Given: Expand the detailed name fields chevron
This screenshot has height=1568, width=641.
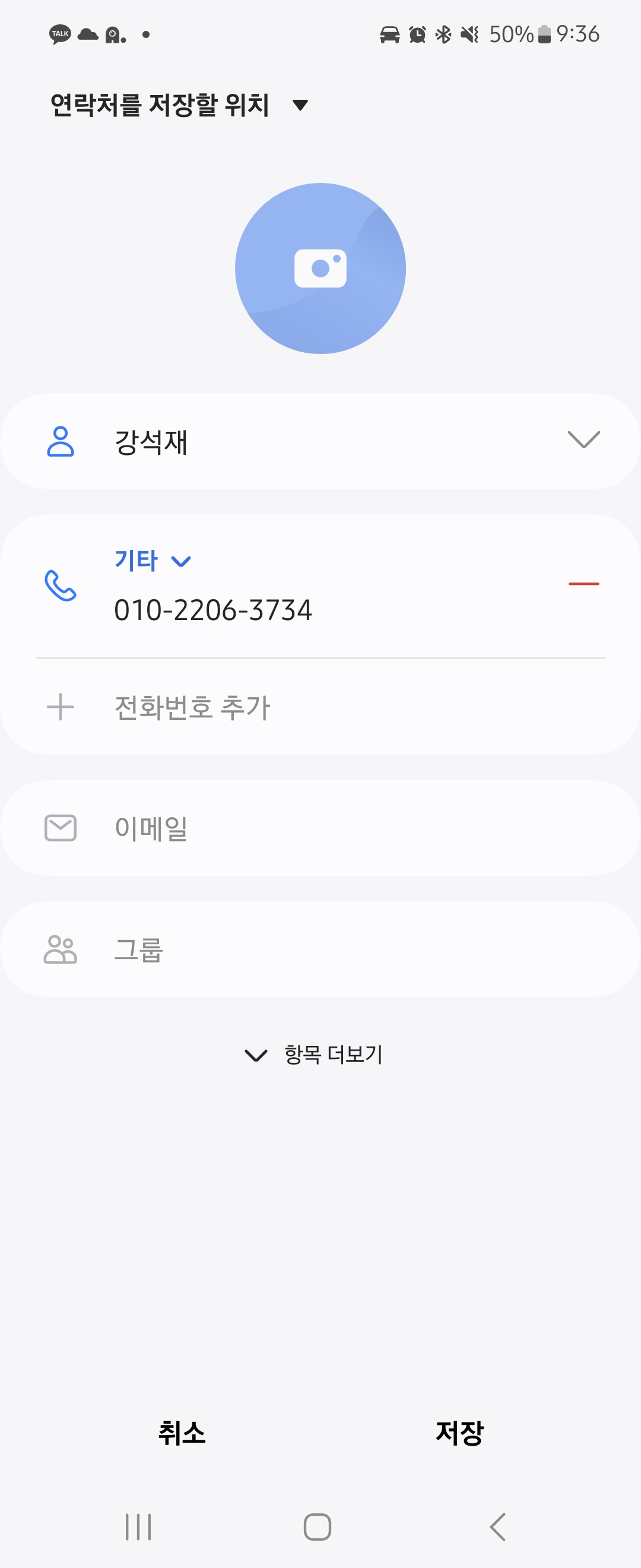Looking at the screenshot, I should click(x=583, y=440).
